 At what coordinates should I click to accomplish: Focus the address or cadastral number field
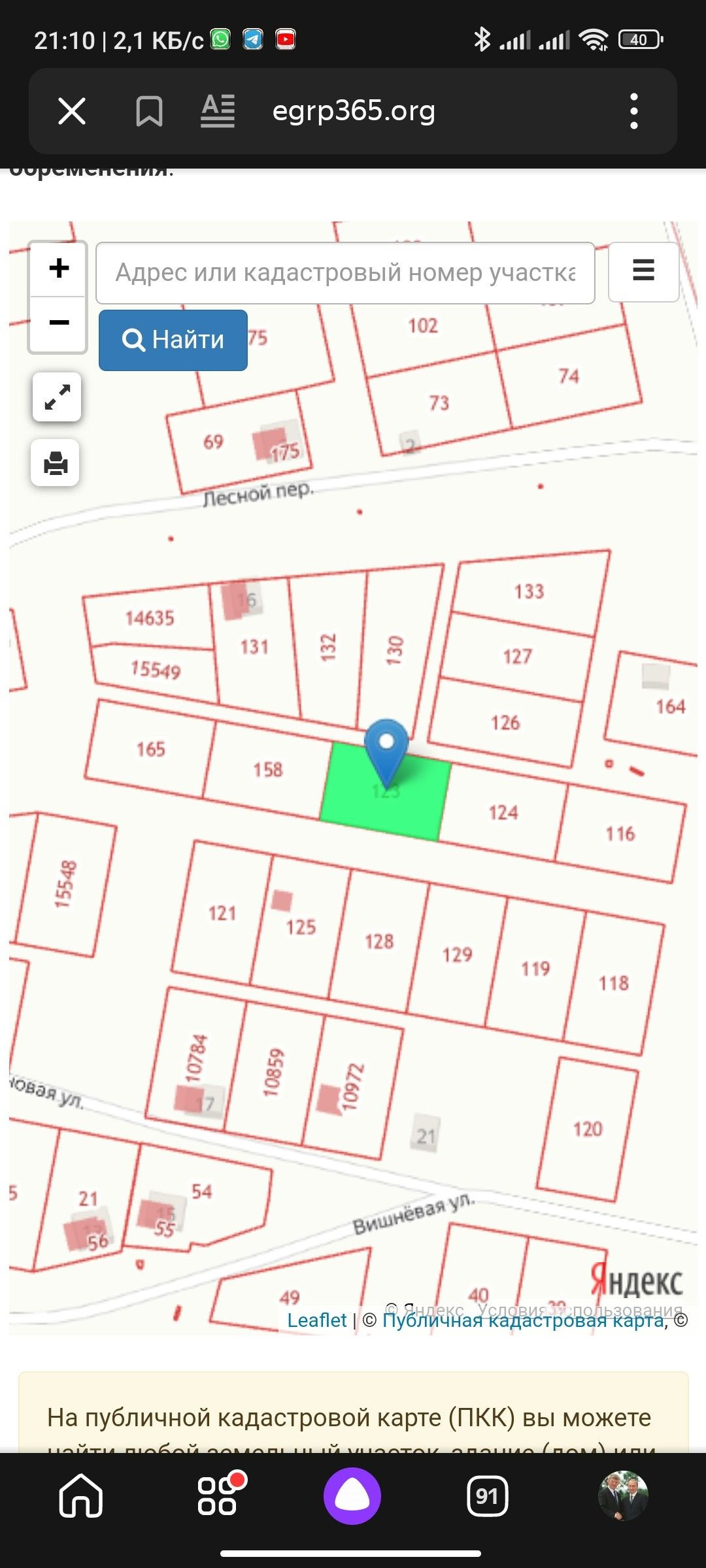[x=345, y=273]
